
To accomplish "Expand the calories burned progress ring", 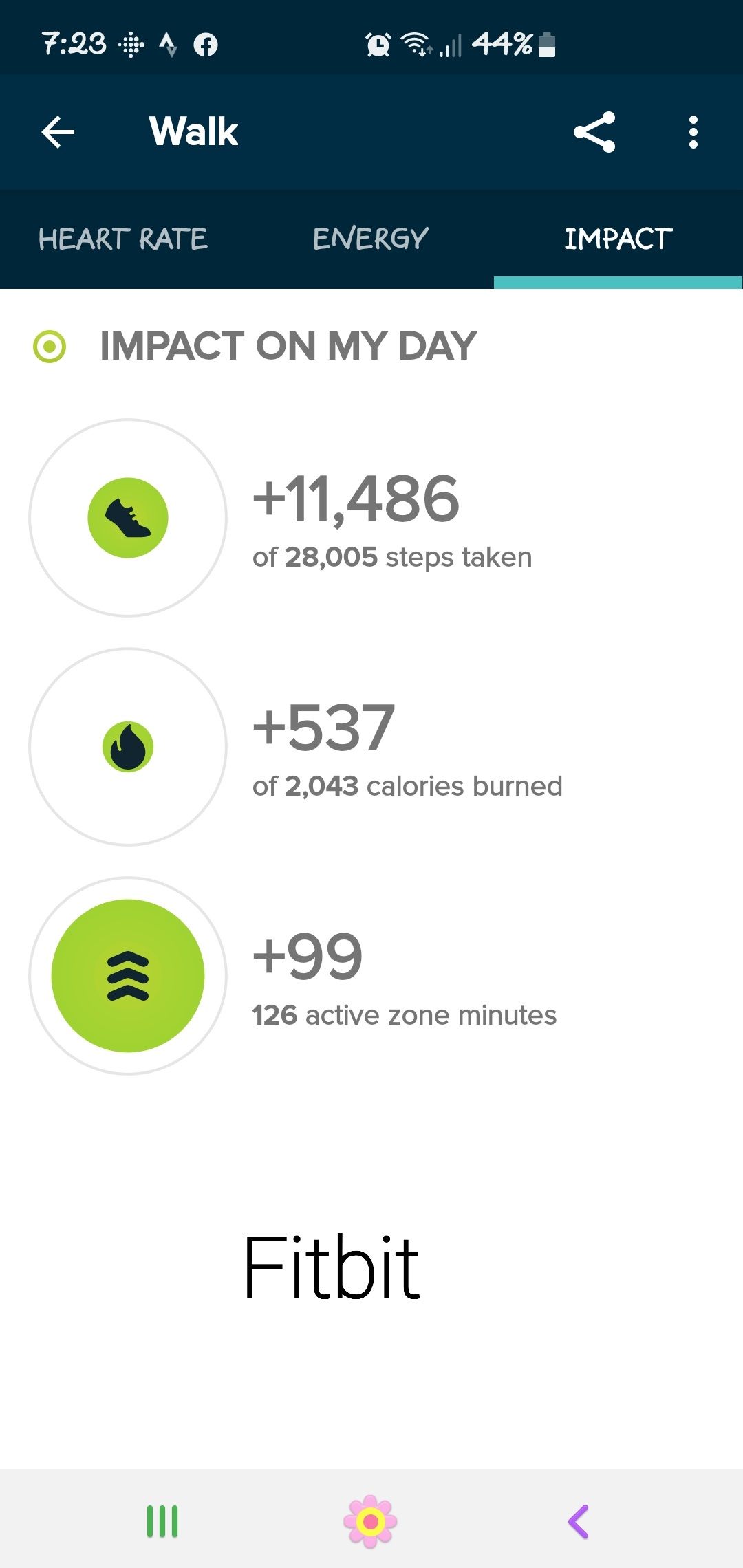I will (x=129, y=750).
